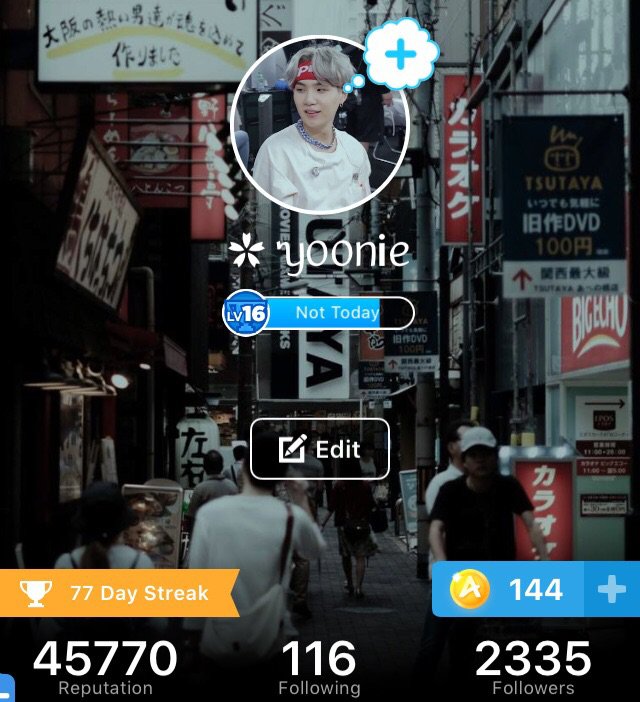Open the 2335 Followers list

(x=533, y=667)
